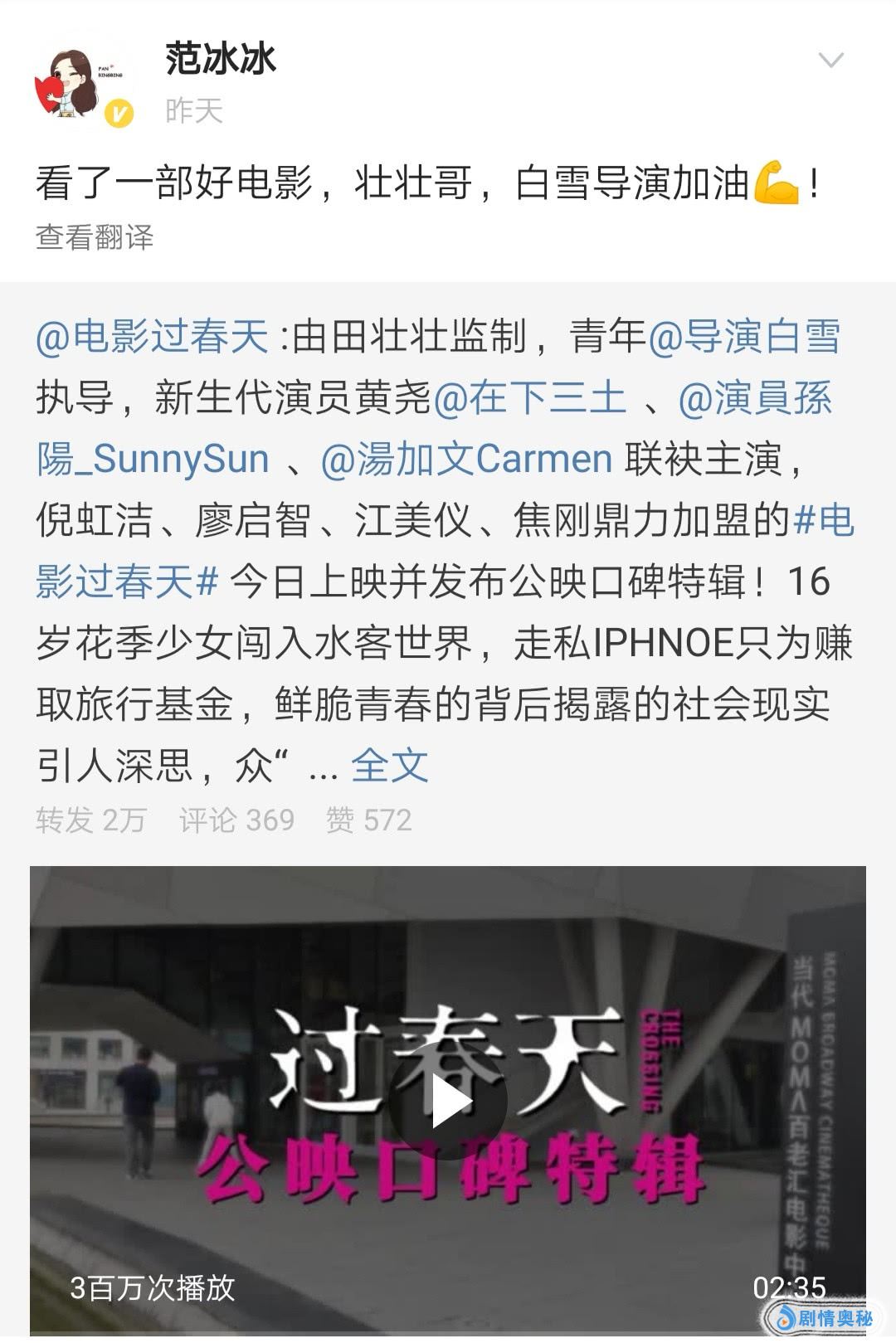
Task: Open the @湯加文Carmen mention
Action: click(x=466, y=460)
